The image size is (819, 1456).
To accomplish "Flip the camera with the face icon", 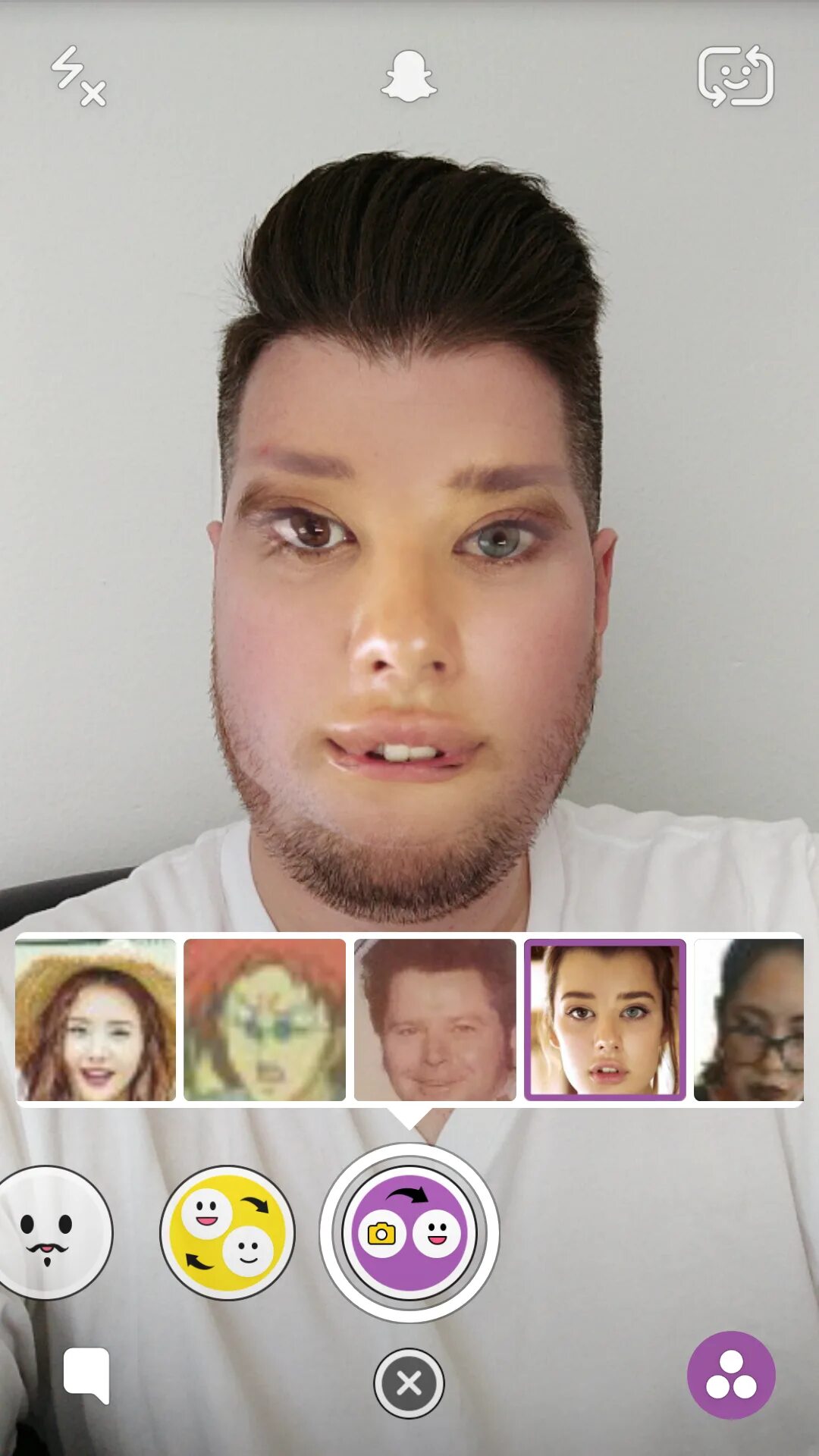I will pyautogui.click(x=736, y=76).
